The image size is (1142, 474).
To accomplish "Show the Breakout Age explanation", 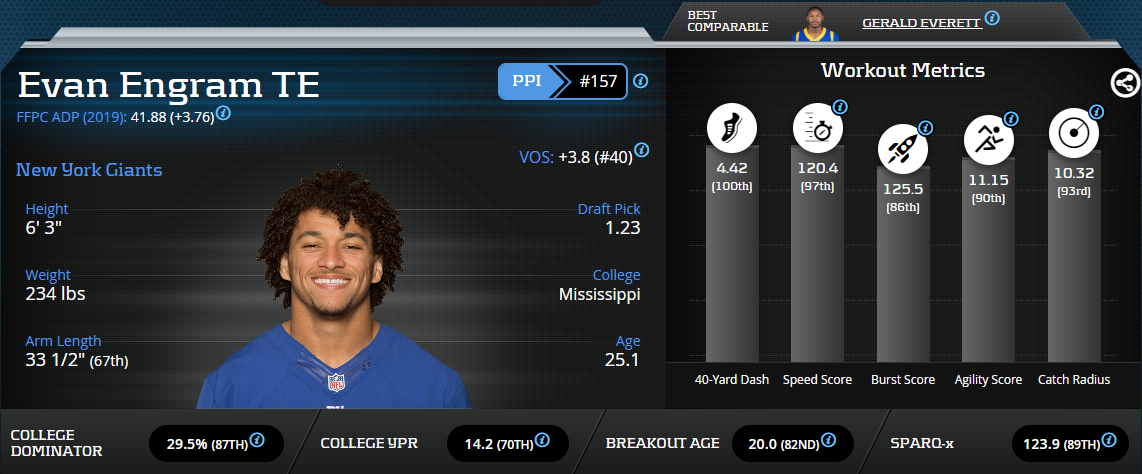I will [x=827, y=440].
